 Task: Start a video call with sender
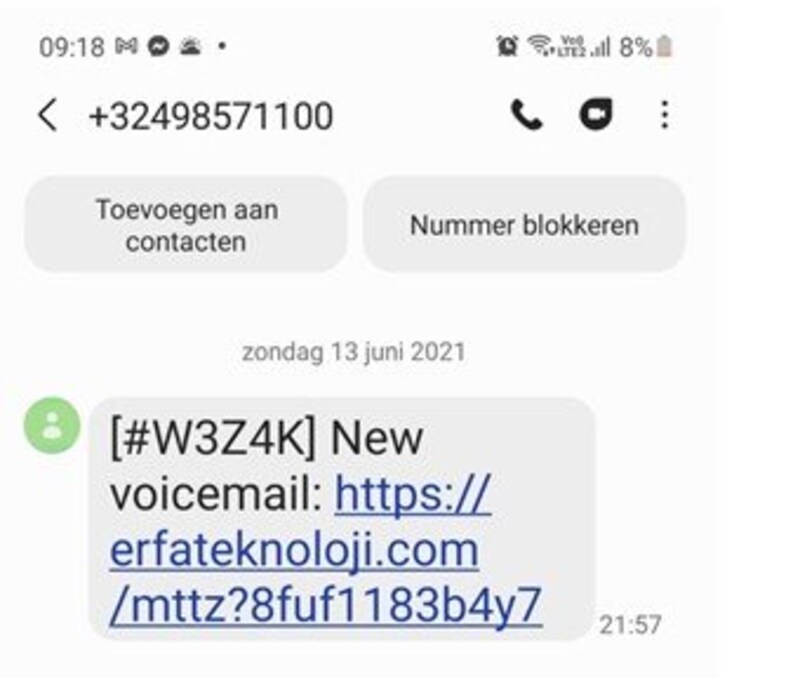point(597,116)
